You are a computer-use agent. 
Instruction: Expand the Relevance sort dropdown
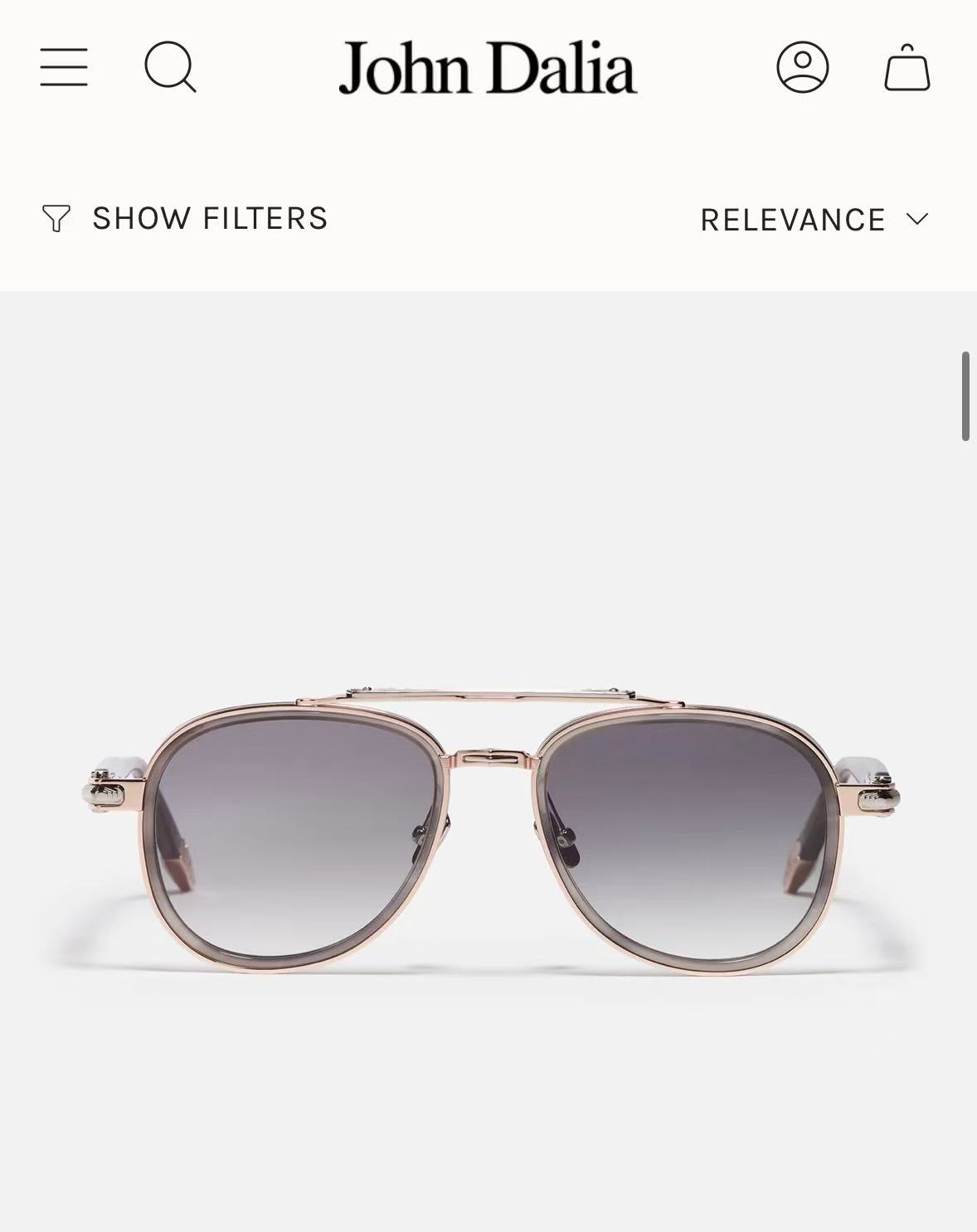[x=814, y=220]
